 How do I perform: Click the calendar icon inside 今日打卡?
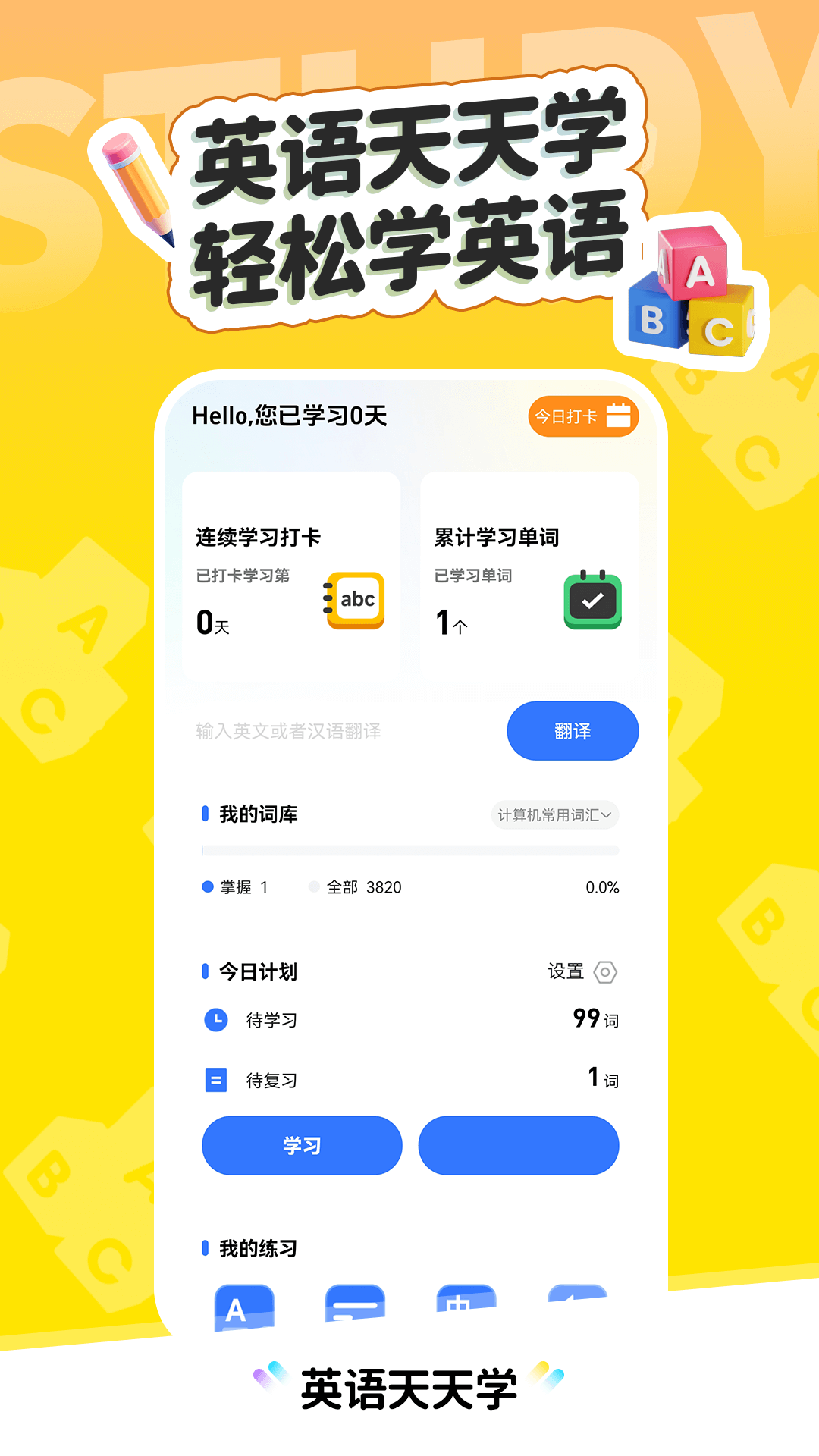pos(617,416)
